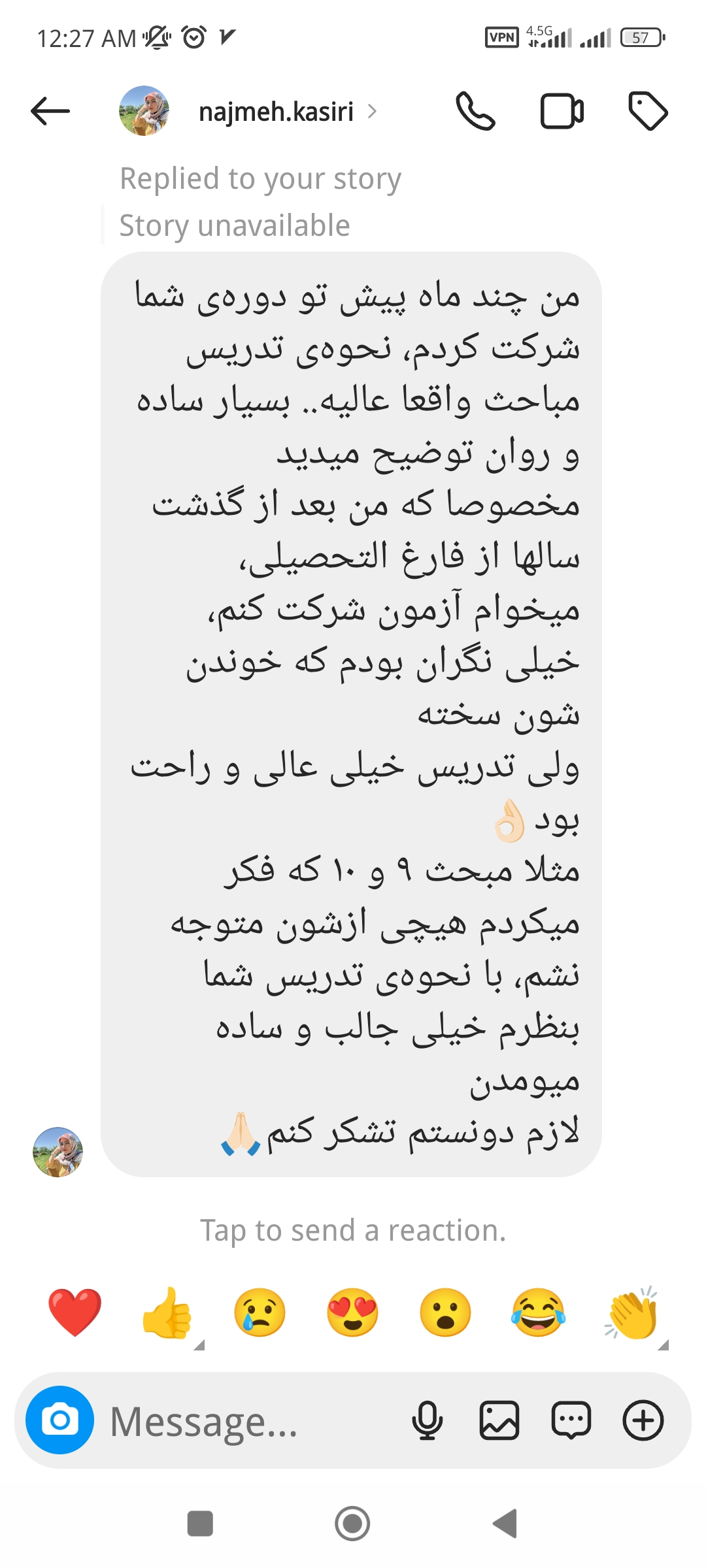Open najmeh.kasiri's profile details
This screenshot has height=1568, width=706.
click(x=276, y=112)
